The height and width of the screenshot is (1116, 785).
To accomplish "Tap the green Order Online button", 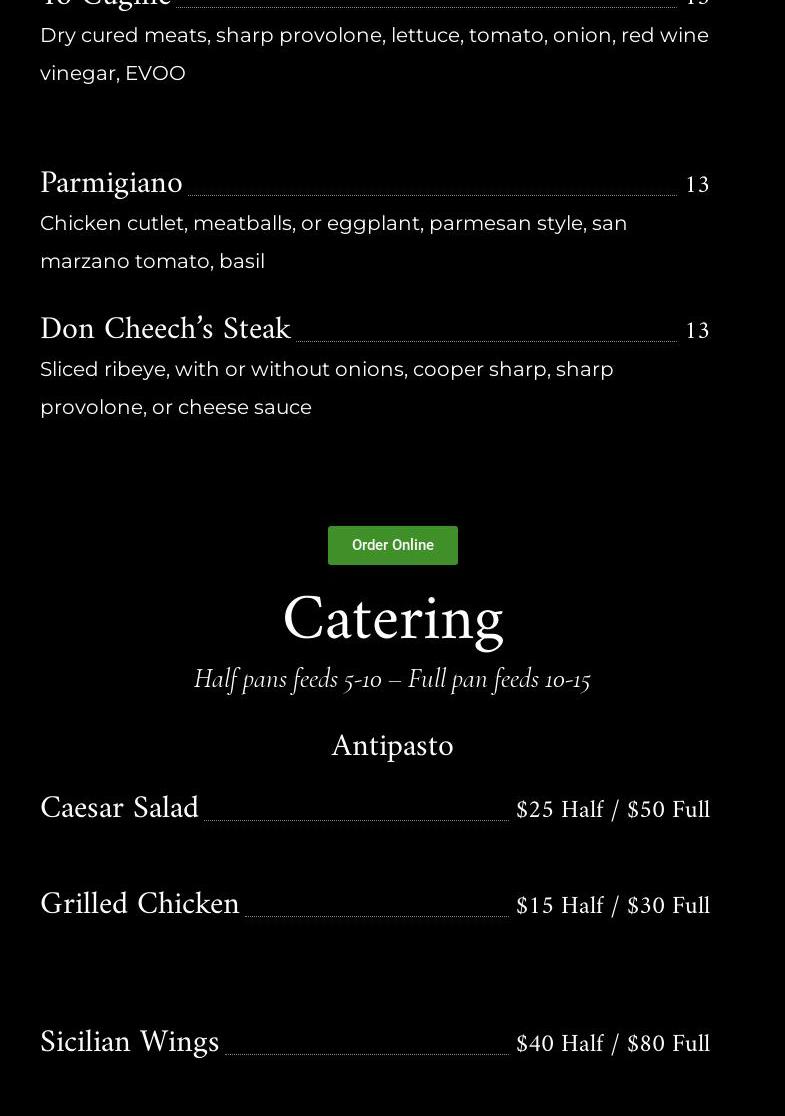I will (x=392, y=545).
